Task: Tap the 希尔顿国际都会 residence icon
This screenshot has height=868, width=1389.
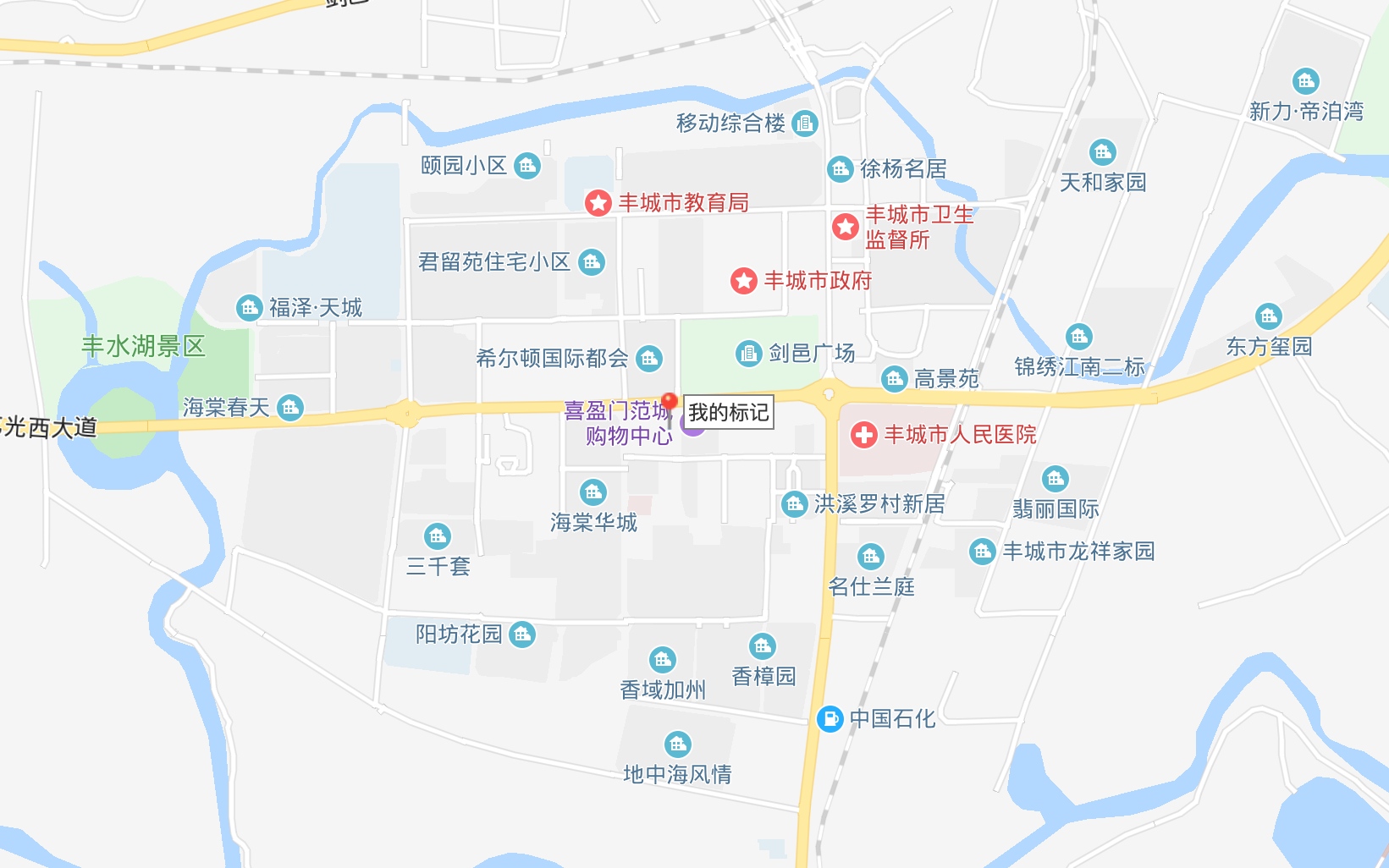Action: click(x=649, y=359)
